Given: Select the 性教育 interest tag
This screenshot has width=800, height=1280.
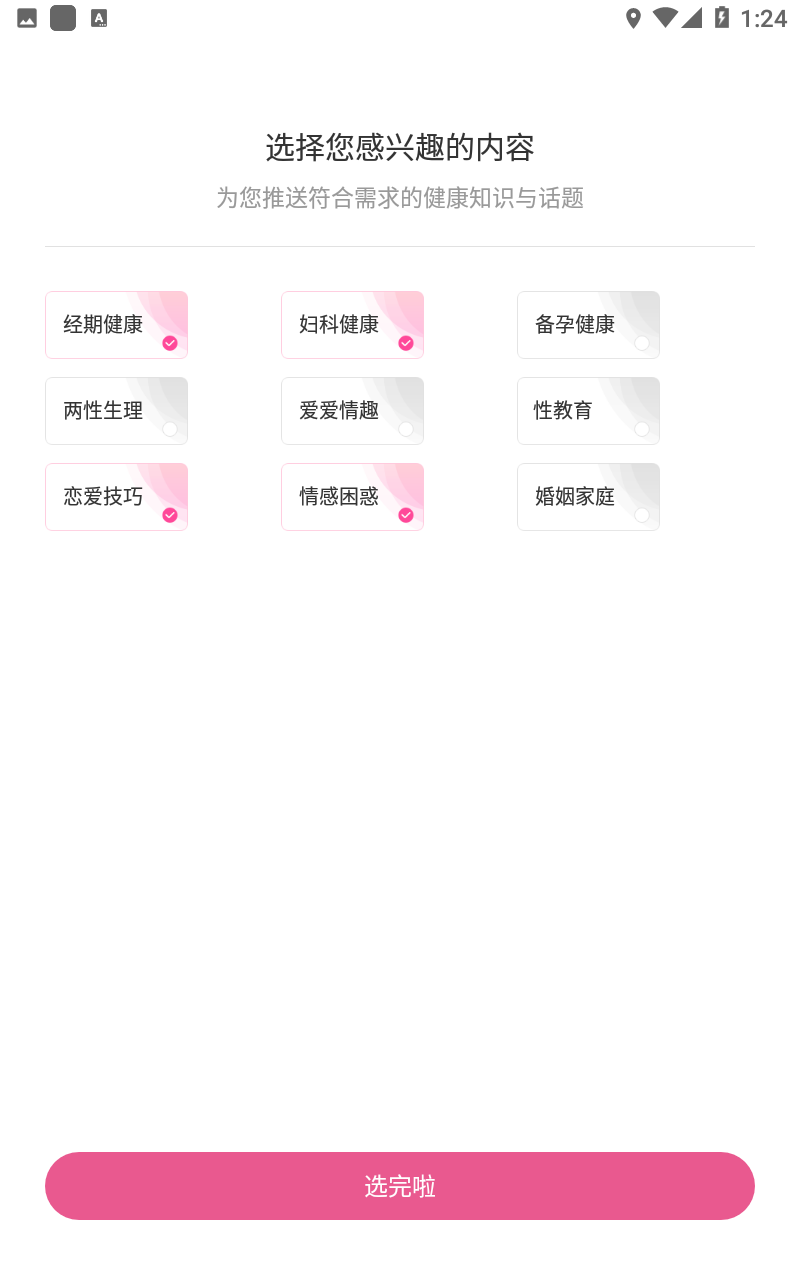Looking at the screenshot, I should point(588,411).
